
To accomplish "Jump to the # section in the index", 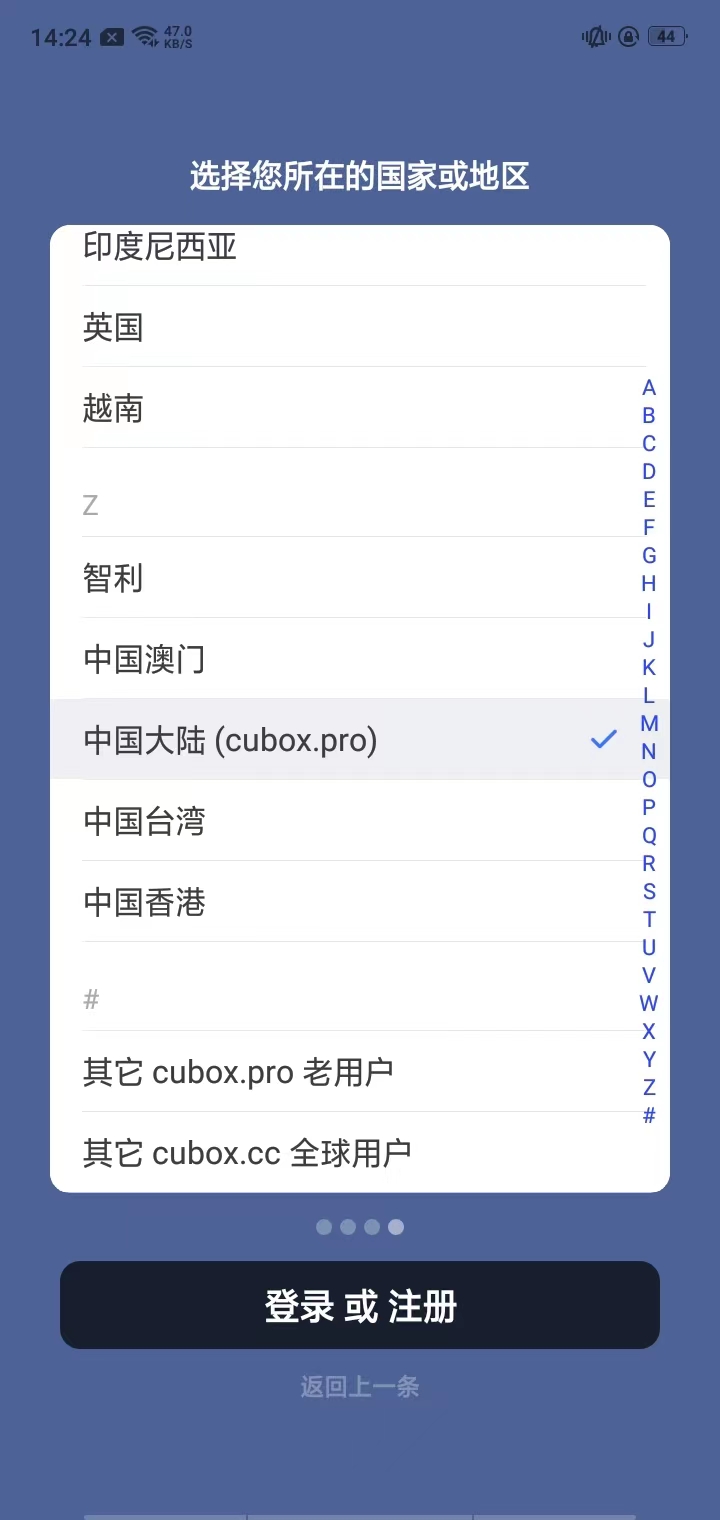I will coord(649,1114).
